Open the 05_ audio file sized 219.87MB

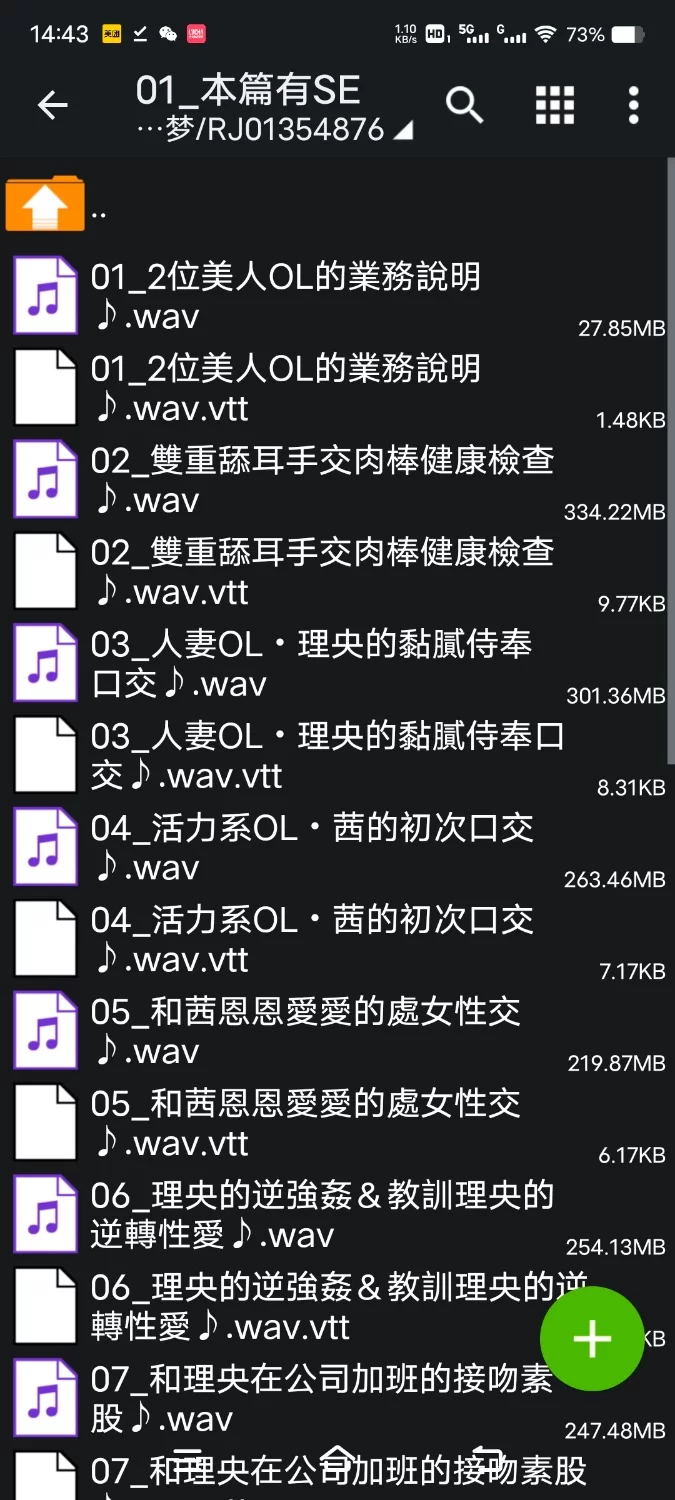click(300, 1032)
